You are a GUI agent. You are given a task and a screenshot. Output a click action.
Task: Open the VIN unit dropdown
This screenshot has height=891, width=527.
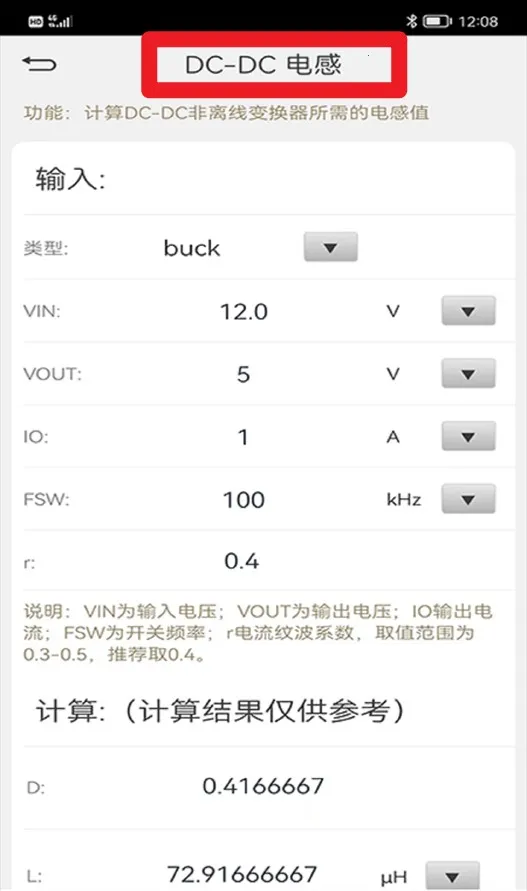(468, 311)
